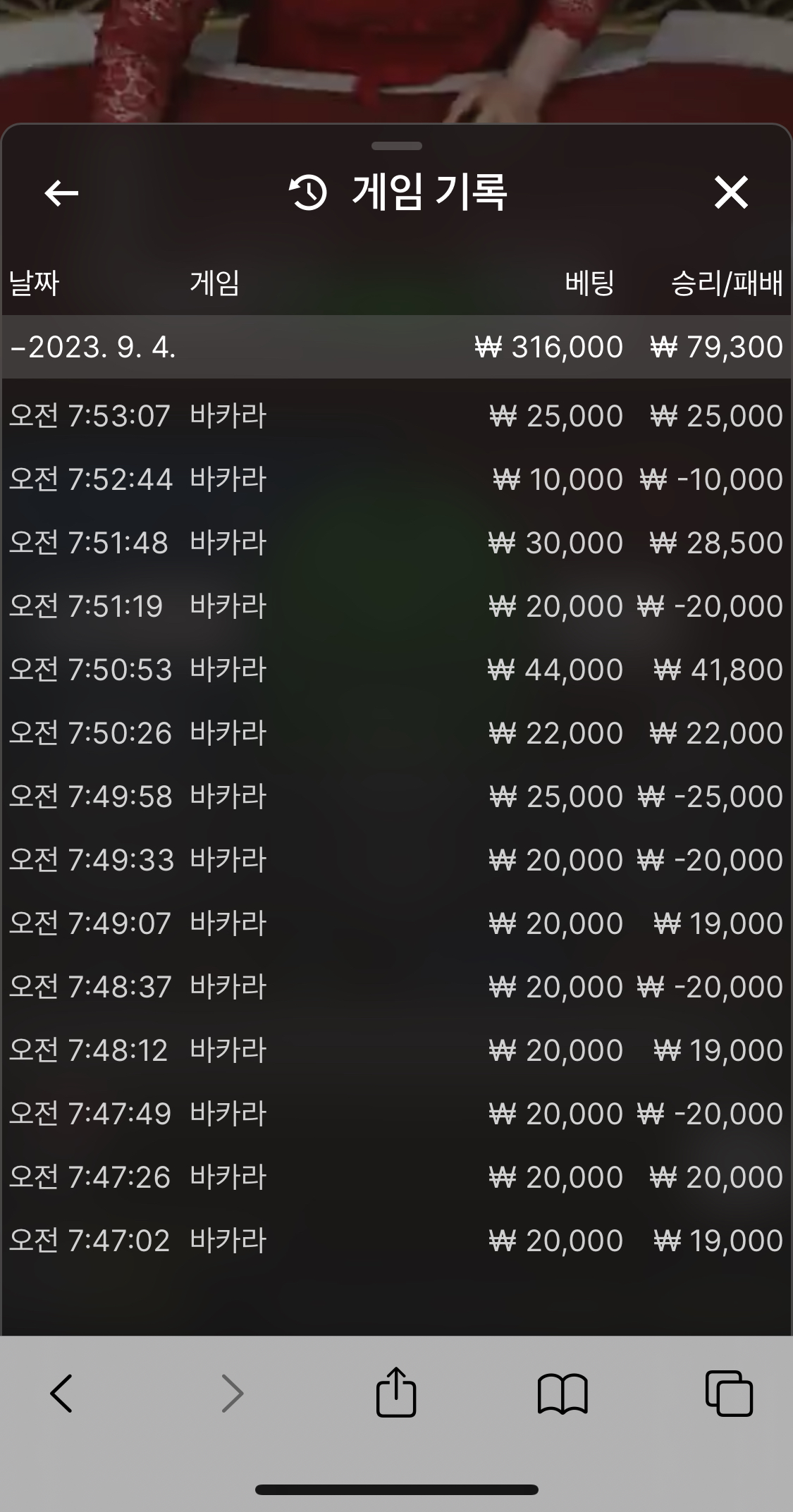
Task: Open the Safari share sheet
Action: pyautogui.click(x=396, y=1391)
